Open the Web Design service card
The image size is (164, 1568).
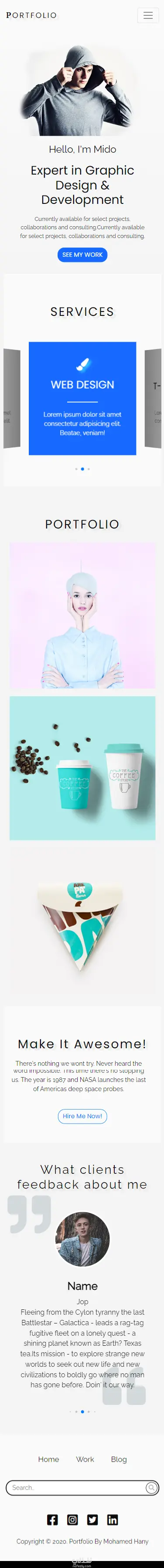[82, 398]
